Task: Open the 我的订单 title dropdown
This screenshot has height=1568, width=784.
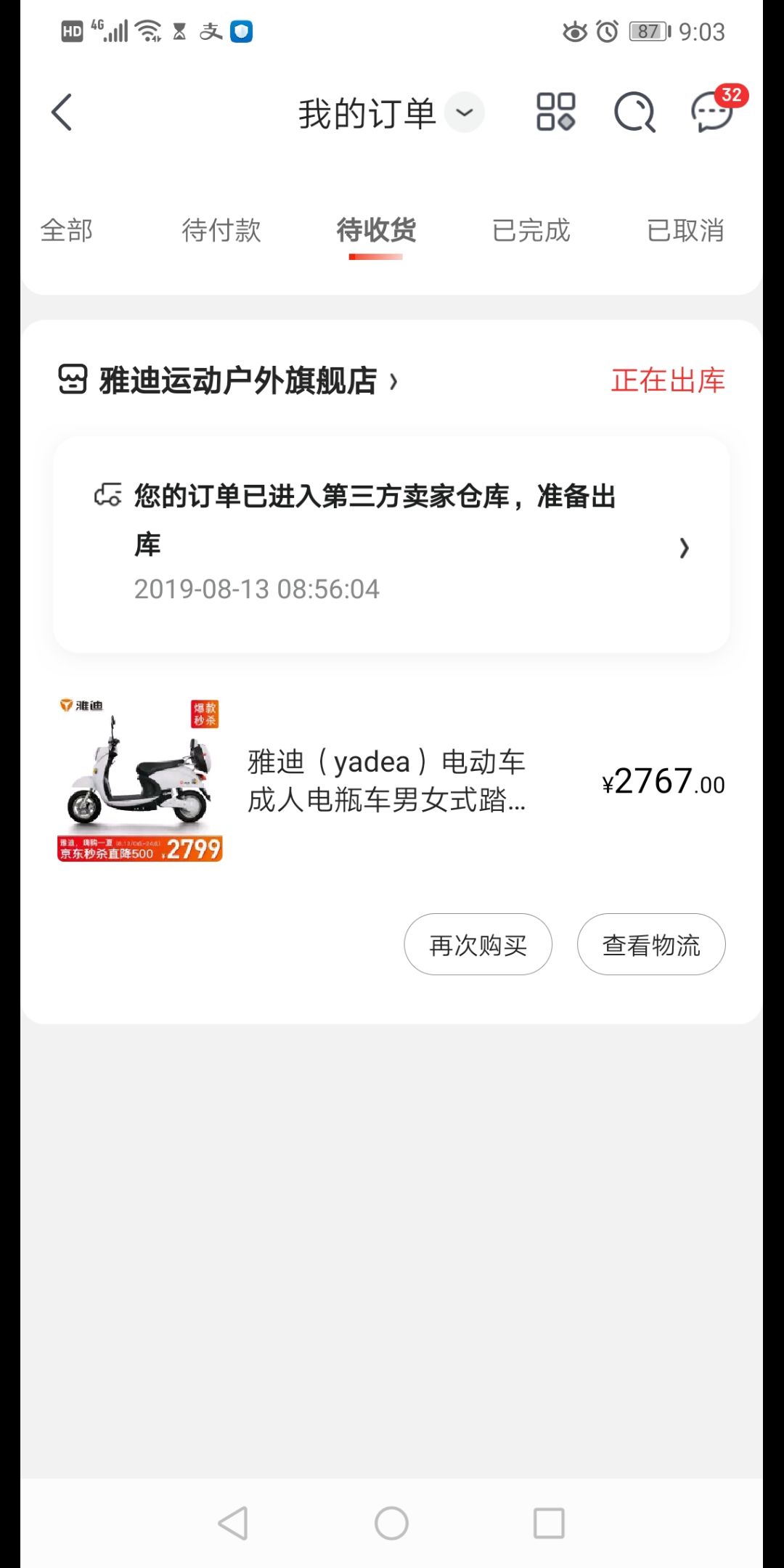Action: 463,113
